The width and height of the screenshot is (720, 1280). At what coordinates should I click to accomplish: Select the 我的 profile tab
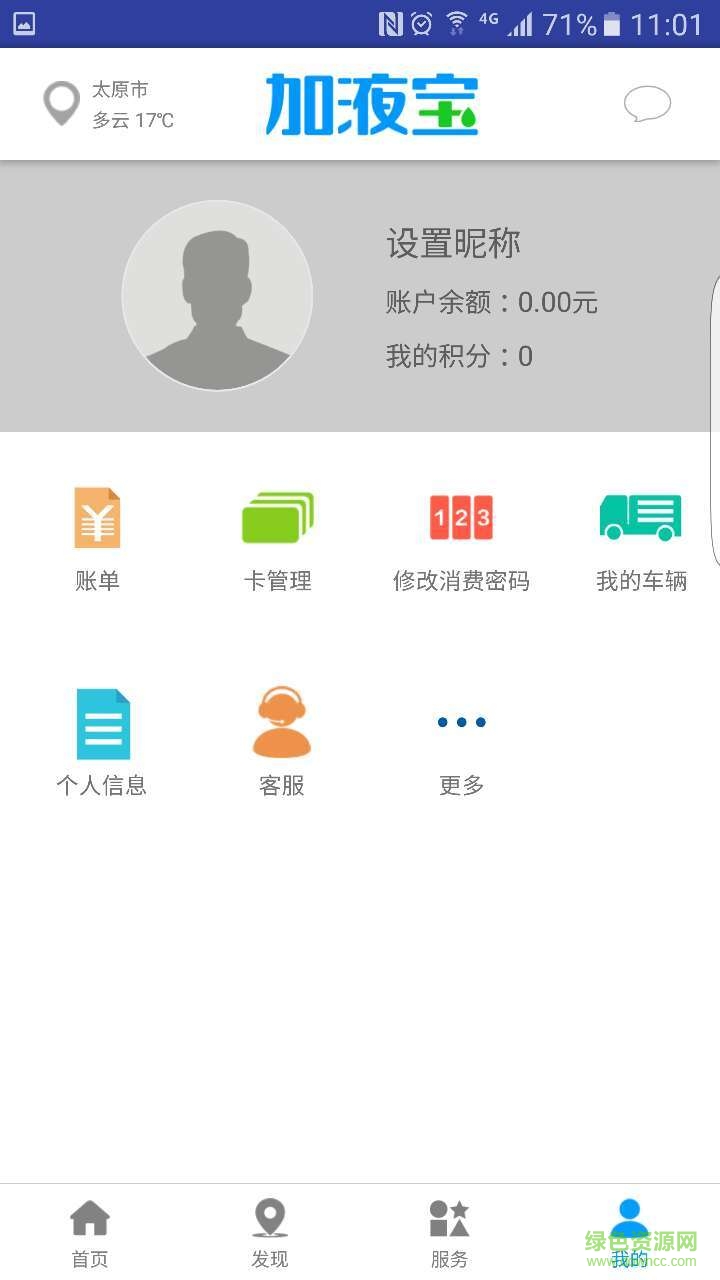coord(630,1233)
